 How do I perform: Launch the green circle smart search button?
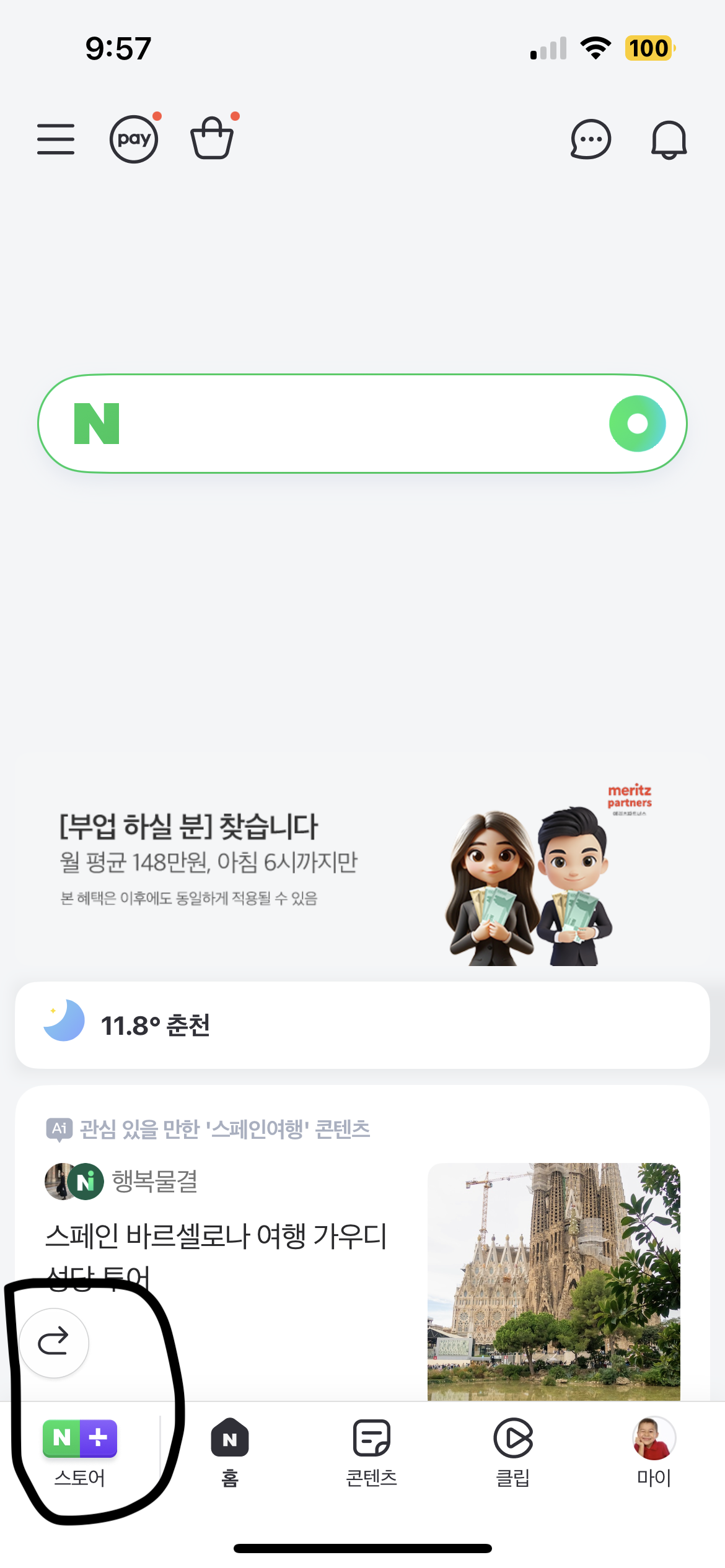(637, 424)
